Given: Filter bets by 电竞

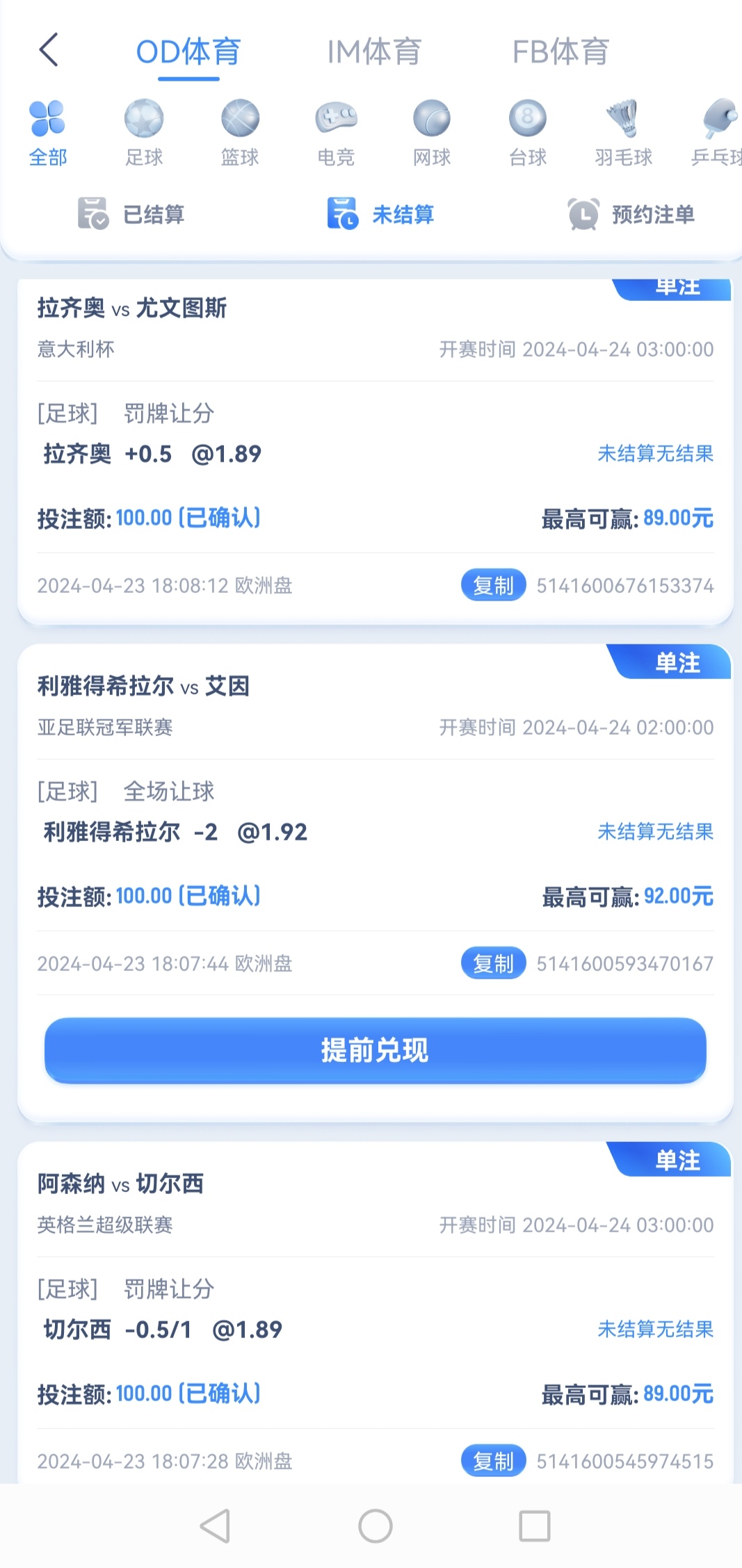Looking at the screenshot, I should [336, 133].
